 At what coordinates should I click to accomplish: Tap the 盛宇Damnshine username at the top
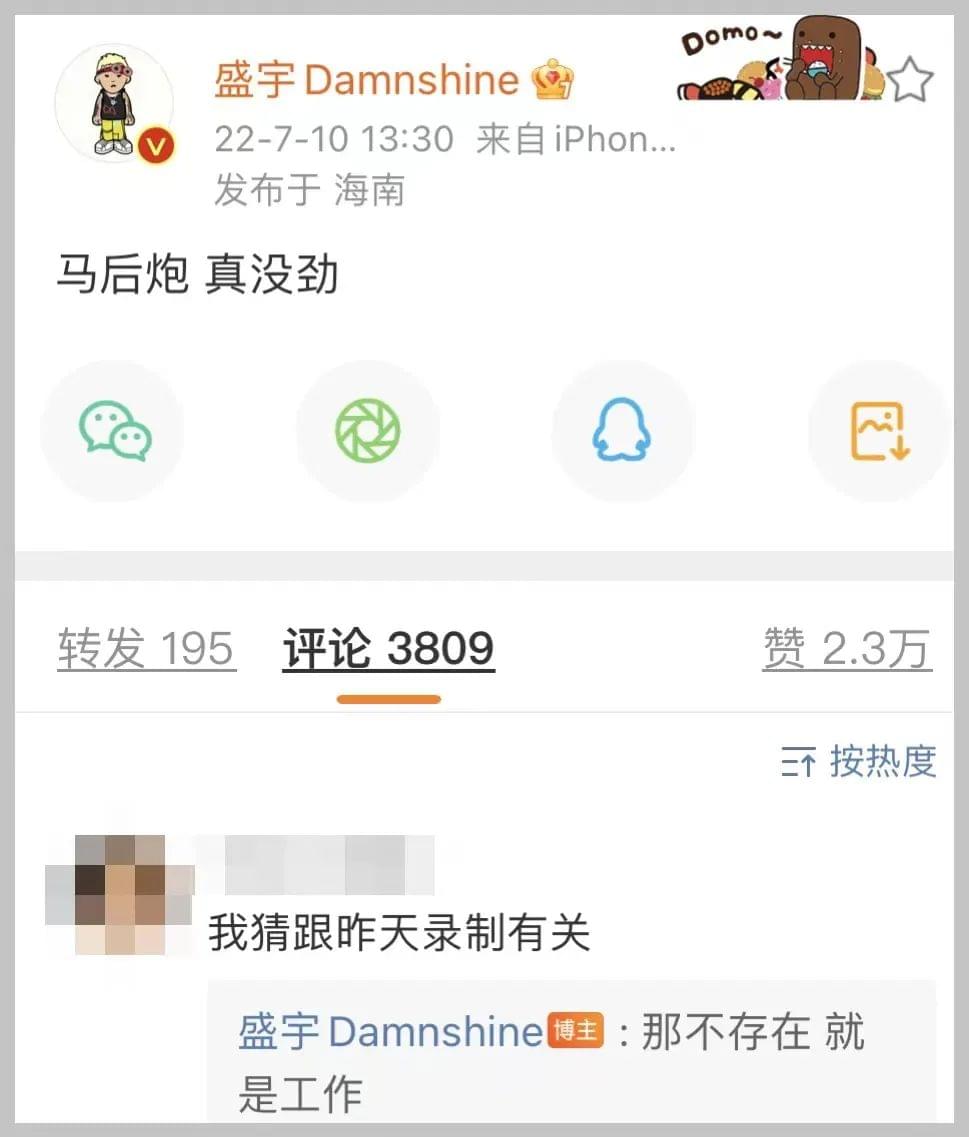coord(366,80)
